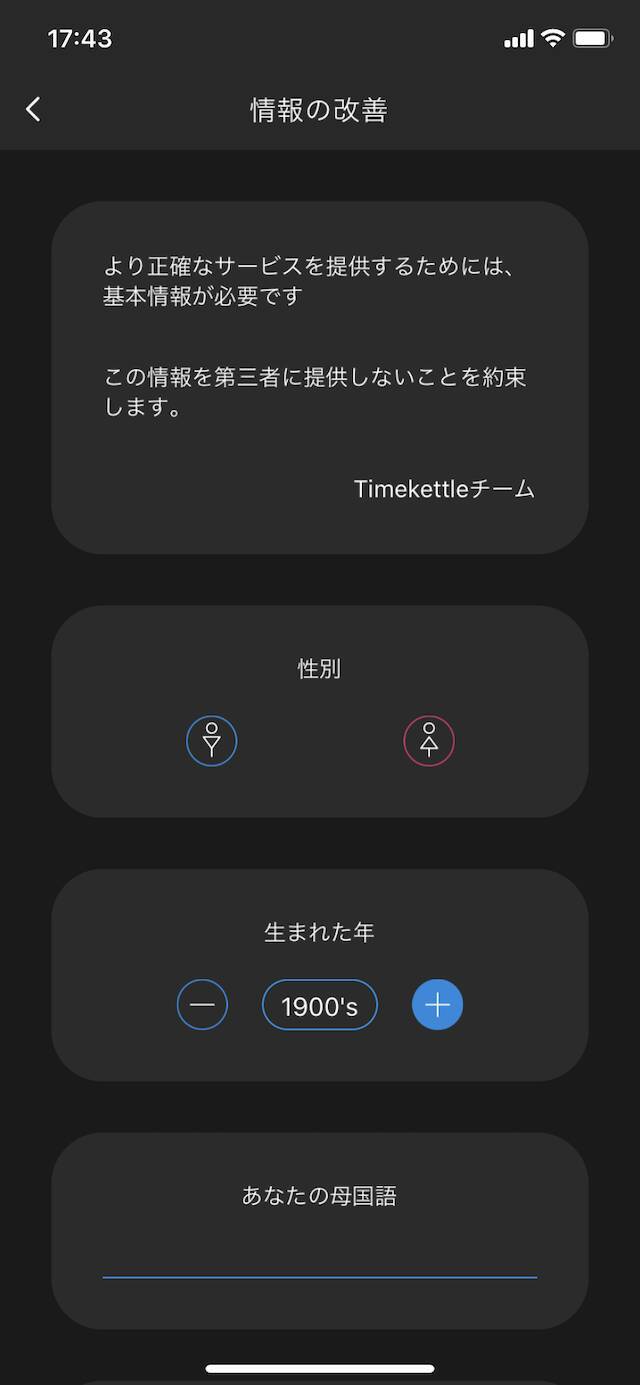Enter your native language in 母国語 field
640x1385 pixels.
click(x=320, y=1255)
